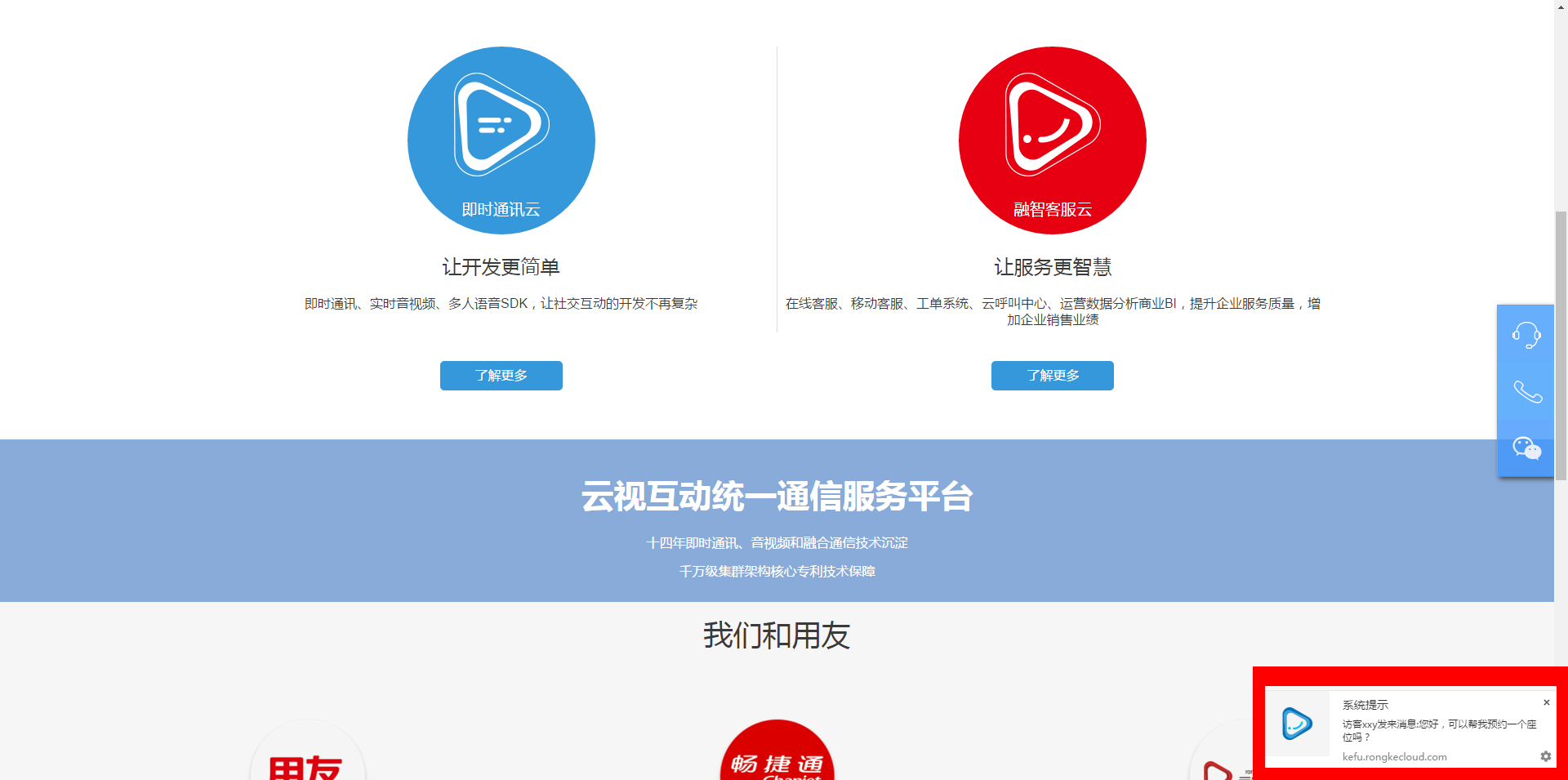Open the WeChat contact icon

[x=1526, y=448]
